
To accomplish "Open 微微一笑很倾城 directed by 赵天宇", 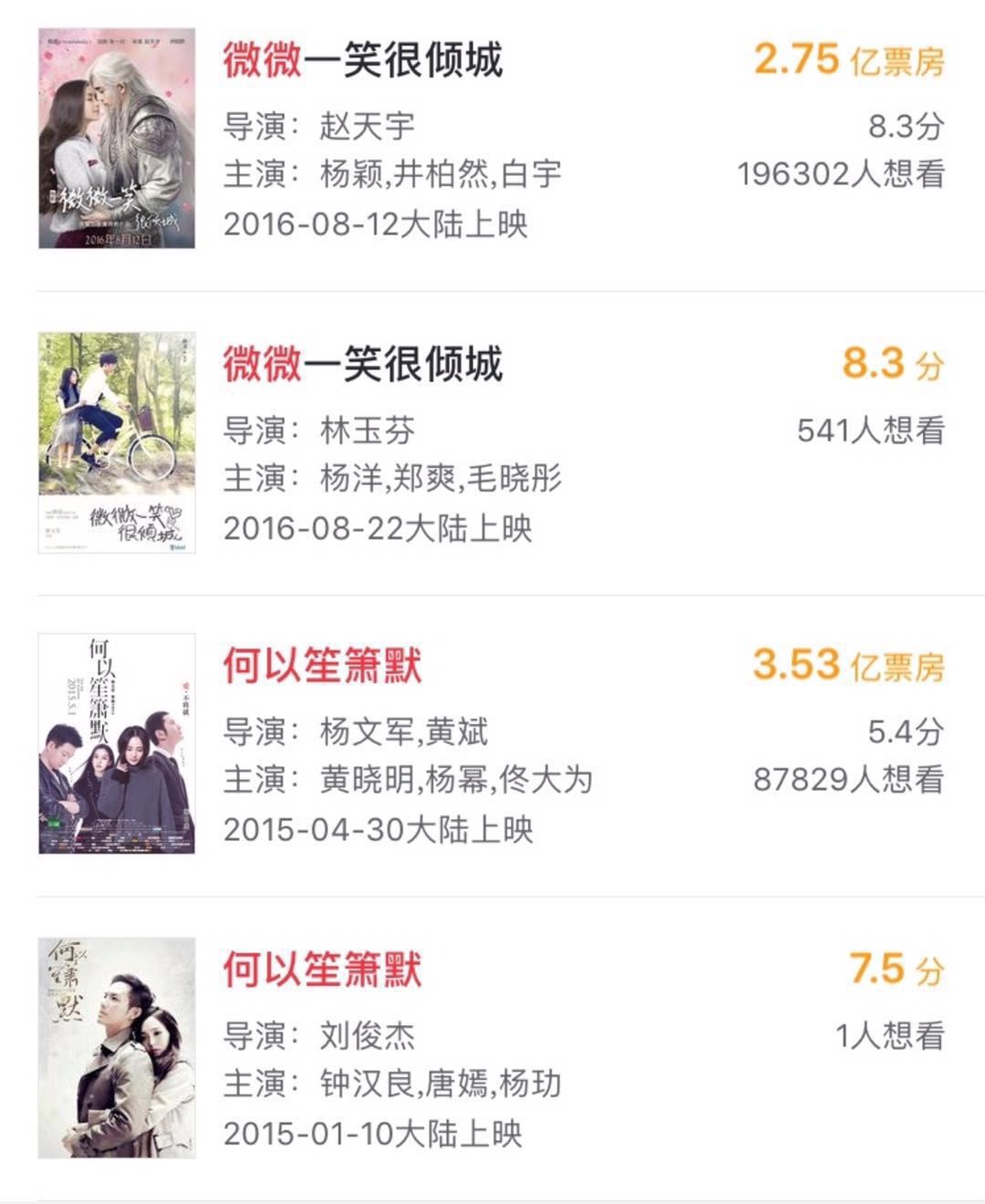I will (x=363, y=61).
